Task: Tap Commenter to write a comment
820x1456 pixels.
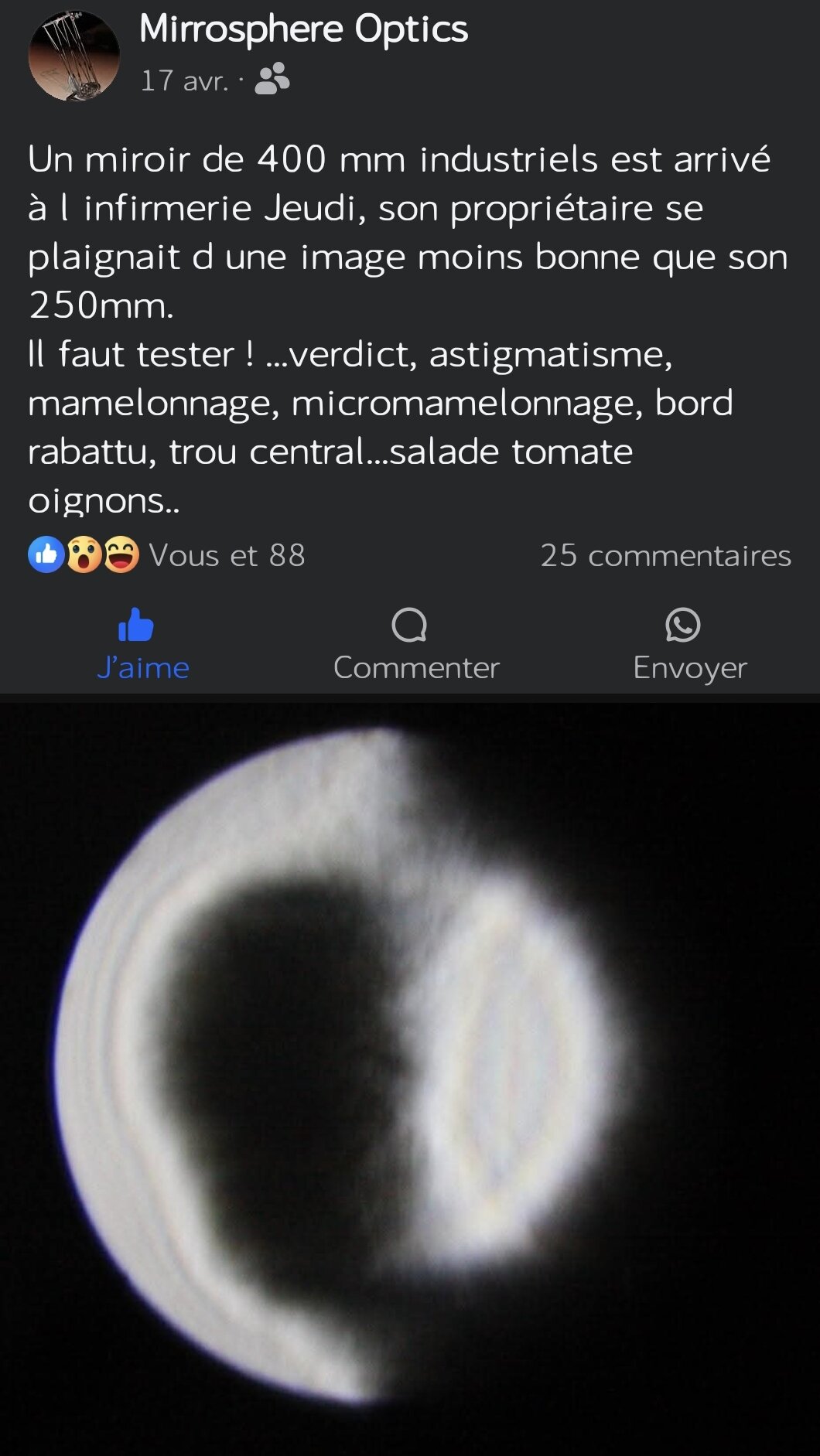Action: pos(415,646)
